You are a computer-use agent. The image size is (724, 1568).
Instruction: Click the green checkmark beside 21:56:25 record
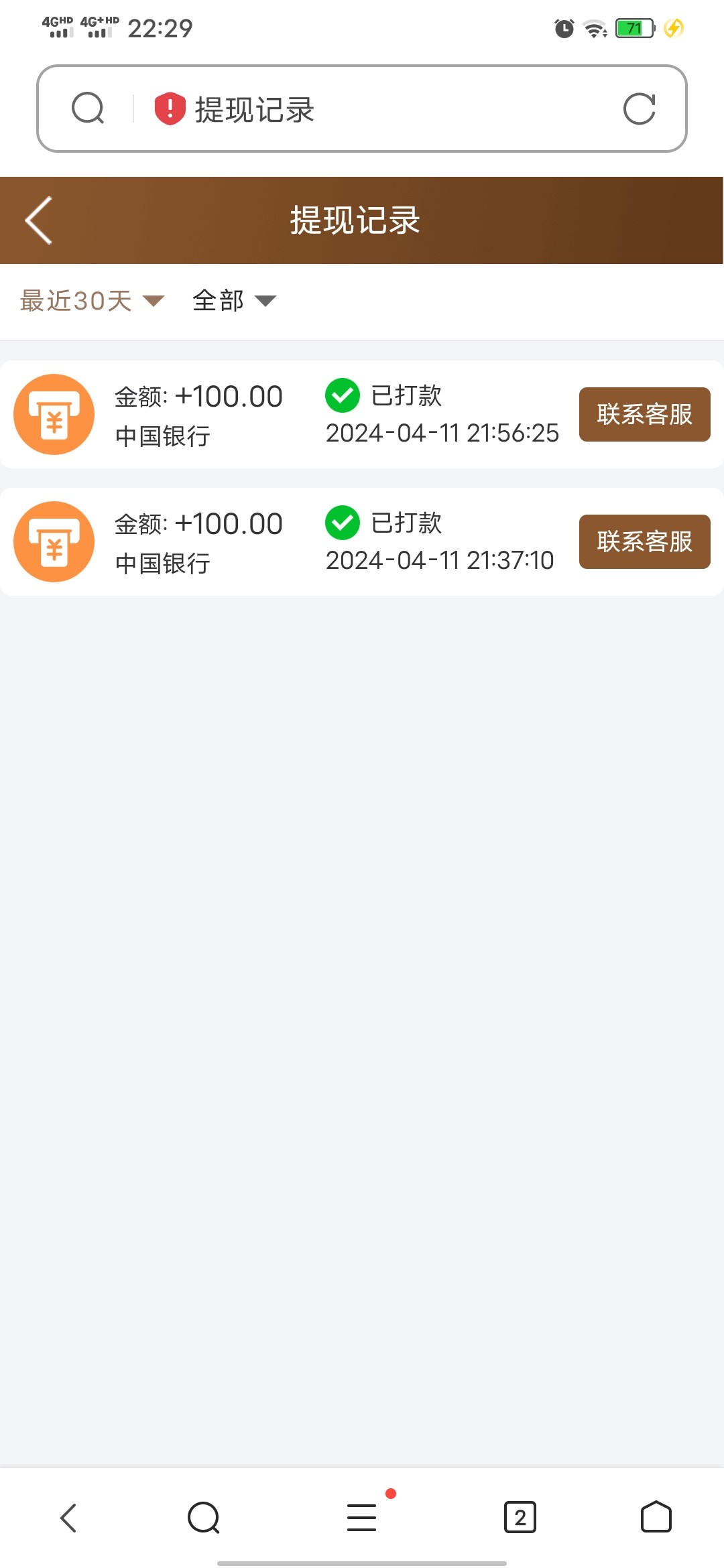(x=343, y=395)
